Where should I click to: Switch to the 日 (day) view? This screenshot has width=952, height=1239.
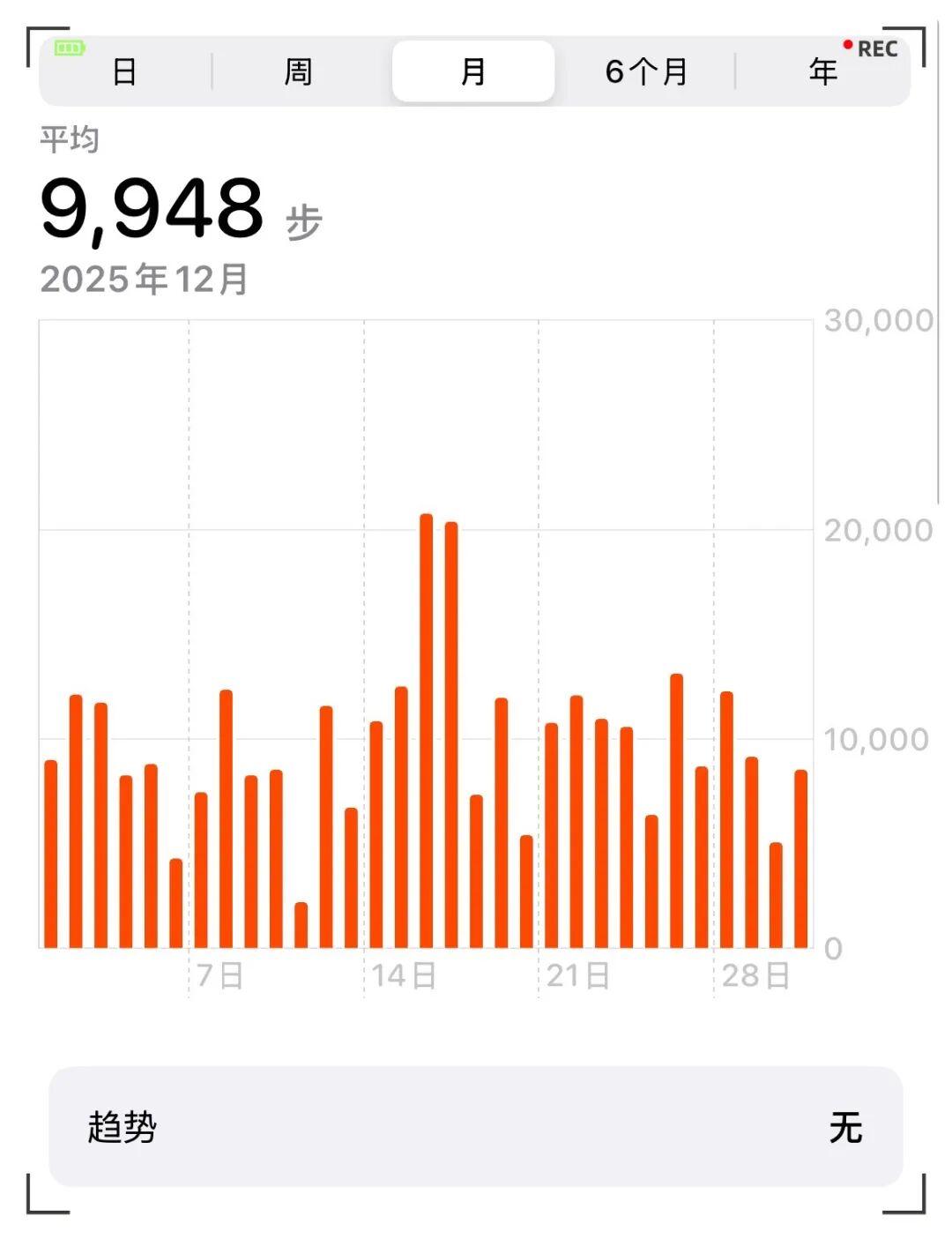coord(124,71)
